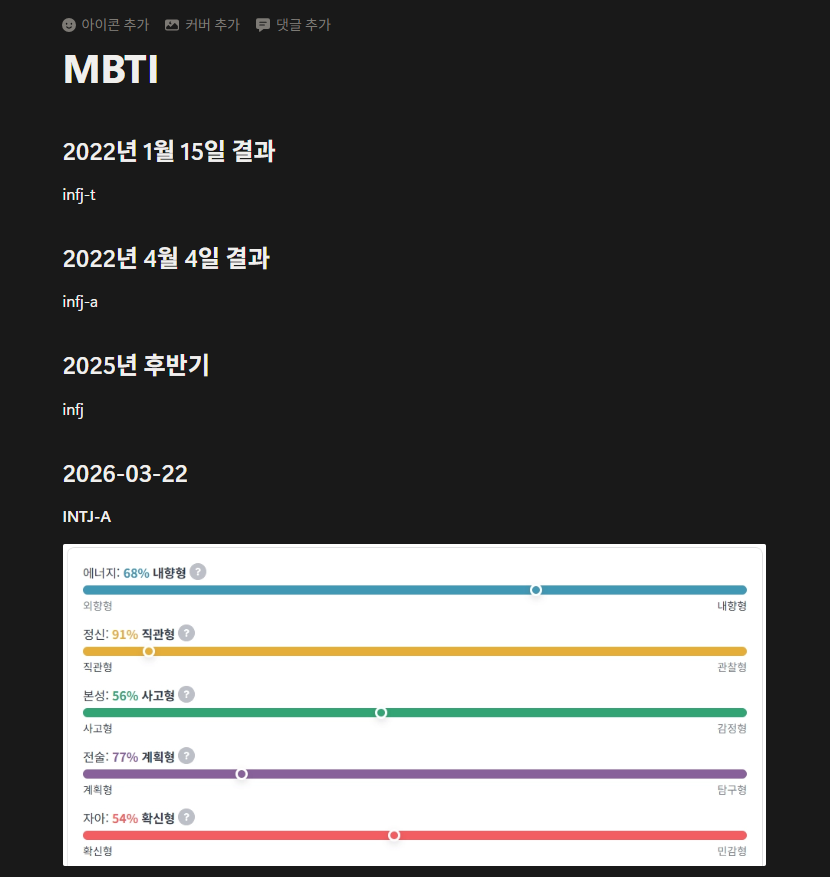The height and width of the screenshot is (877, 830).
Task: Edit the MBTI page title
Action: point(111,70)
